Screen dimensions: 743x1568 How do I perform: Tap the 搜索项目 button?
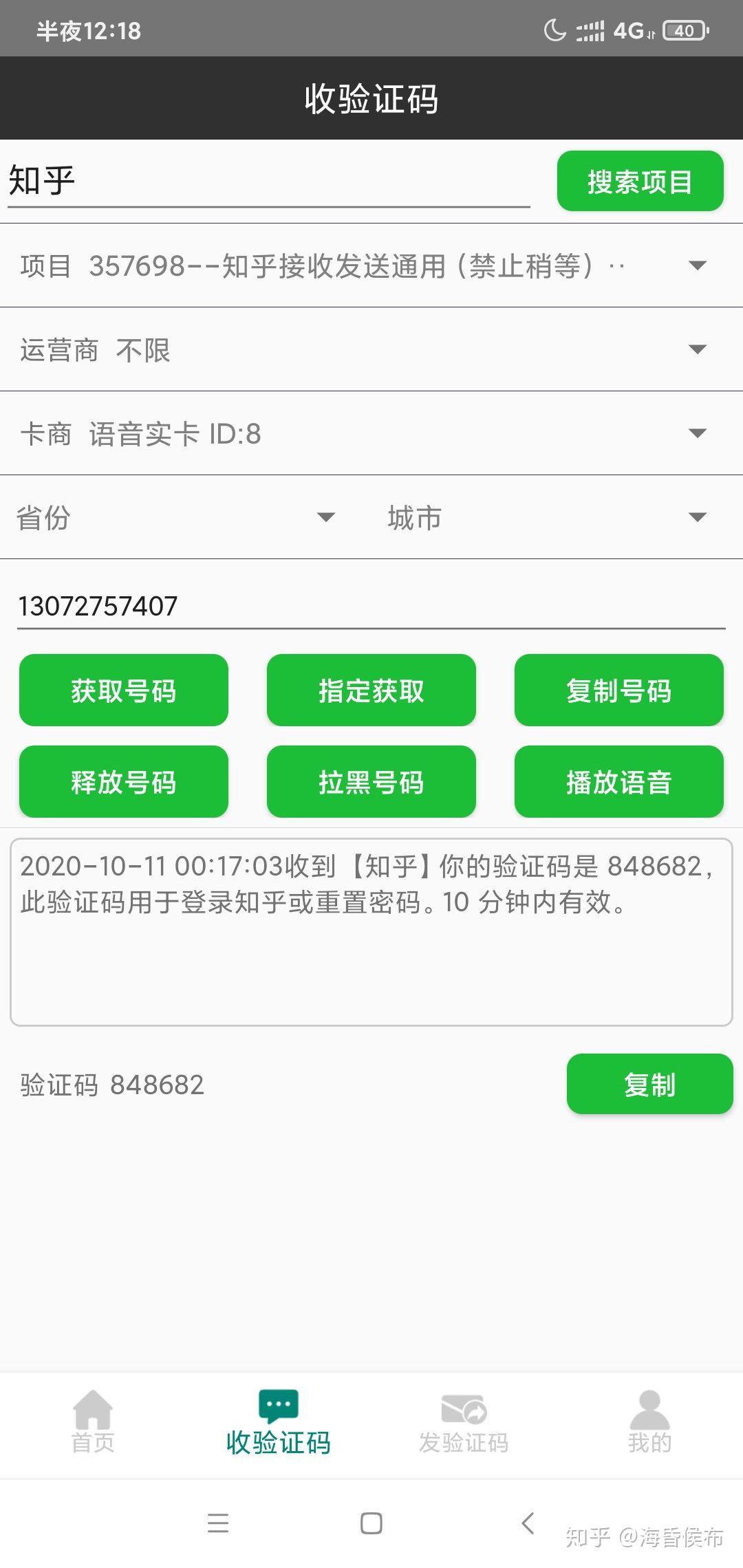point(640,182)
